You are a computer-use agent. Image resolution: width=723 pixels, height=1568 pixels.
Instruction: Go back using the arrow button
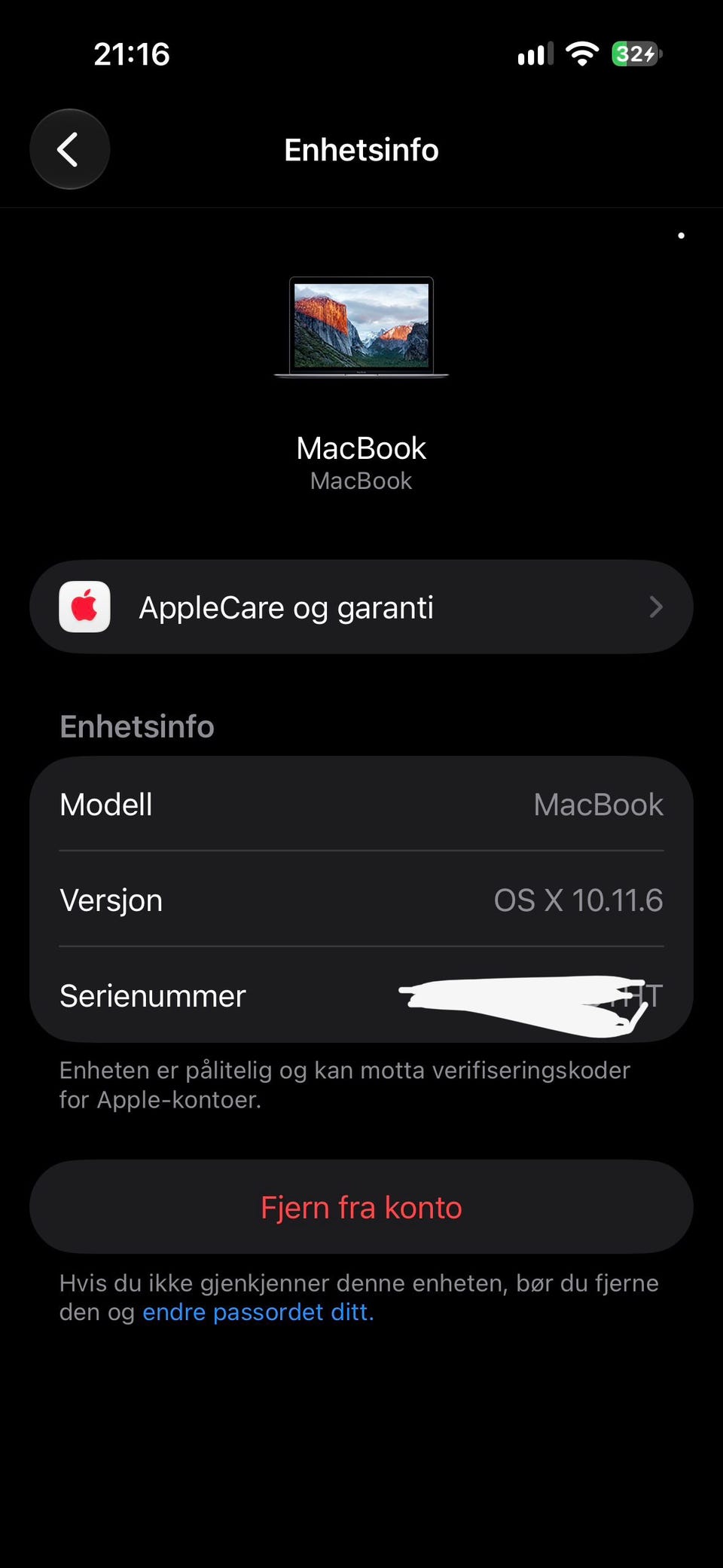69,149
